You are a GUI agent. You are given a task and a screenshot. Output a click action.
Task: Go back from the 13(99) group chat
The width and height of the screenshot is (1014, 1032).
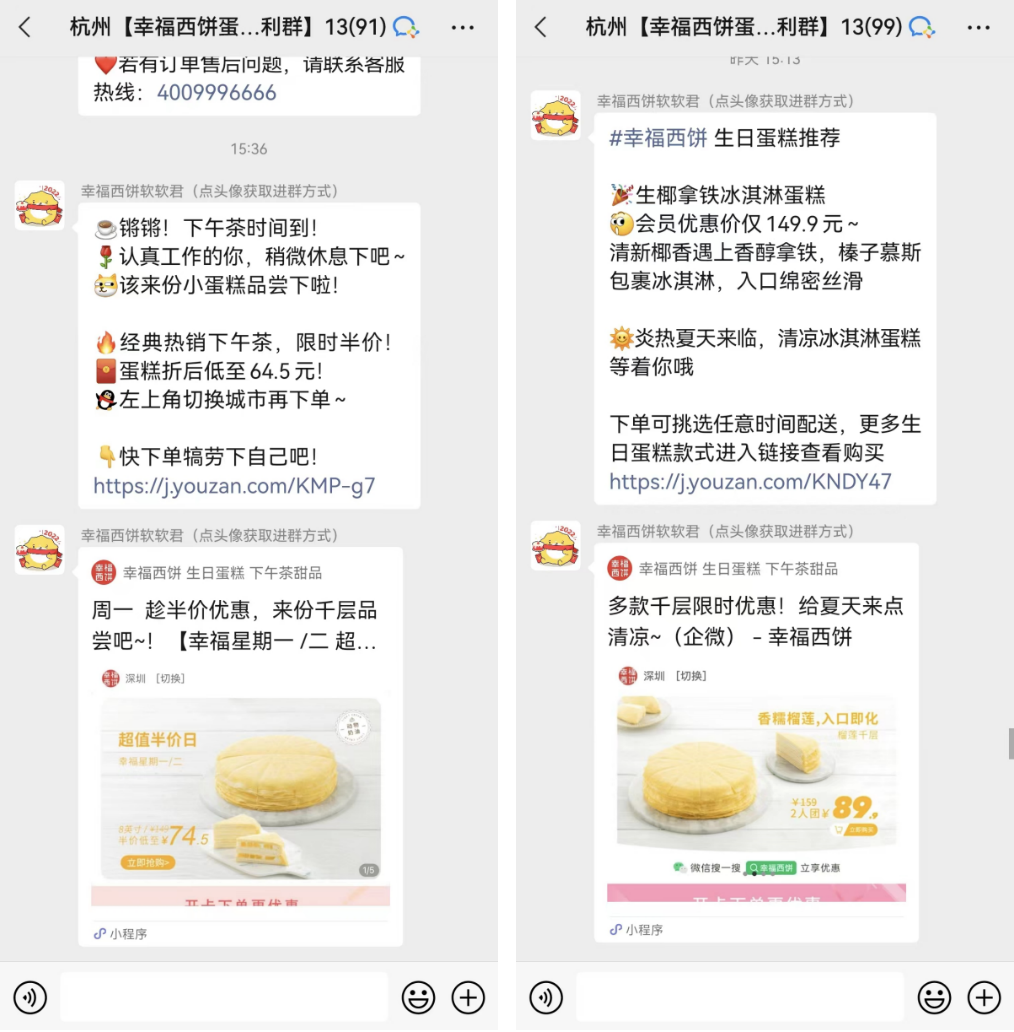point(541,28)
